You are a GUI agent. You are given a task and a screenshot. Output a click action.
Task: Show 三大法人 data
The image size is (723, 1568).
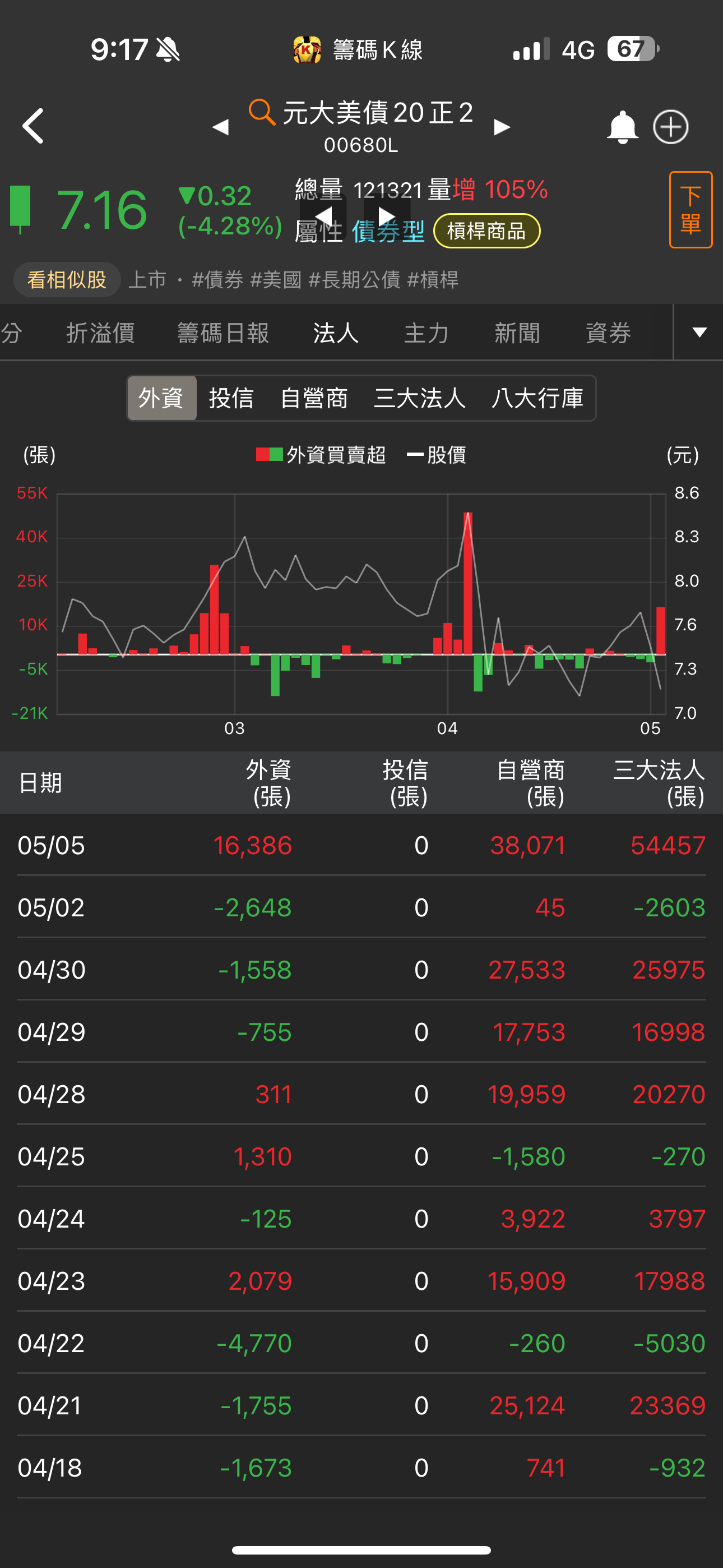pyautogui.click(x=419, y=398)
